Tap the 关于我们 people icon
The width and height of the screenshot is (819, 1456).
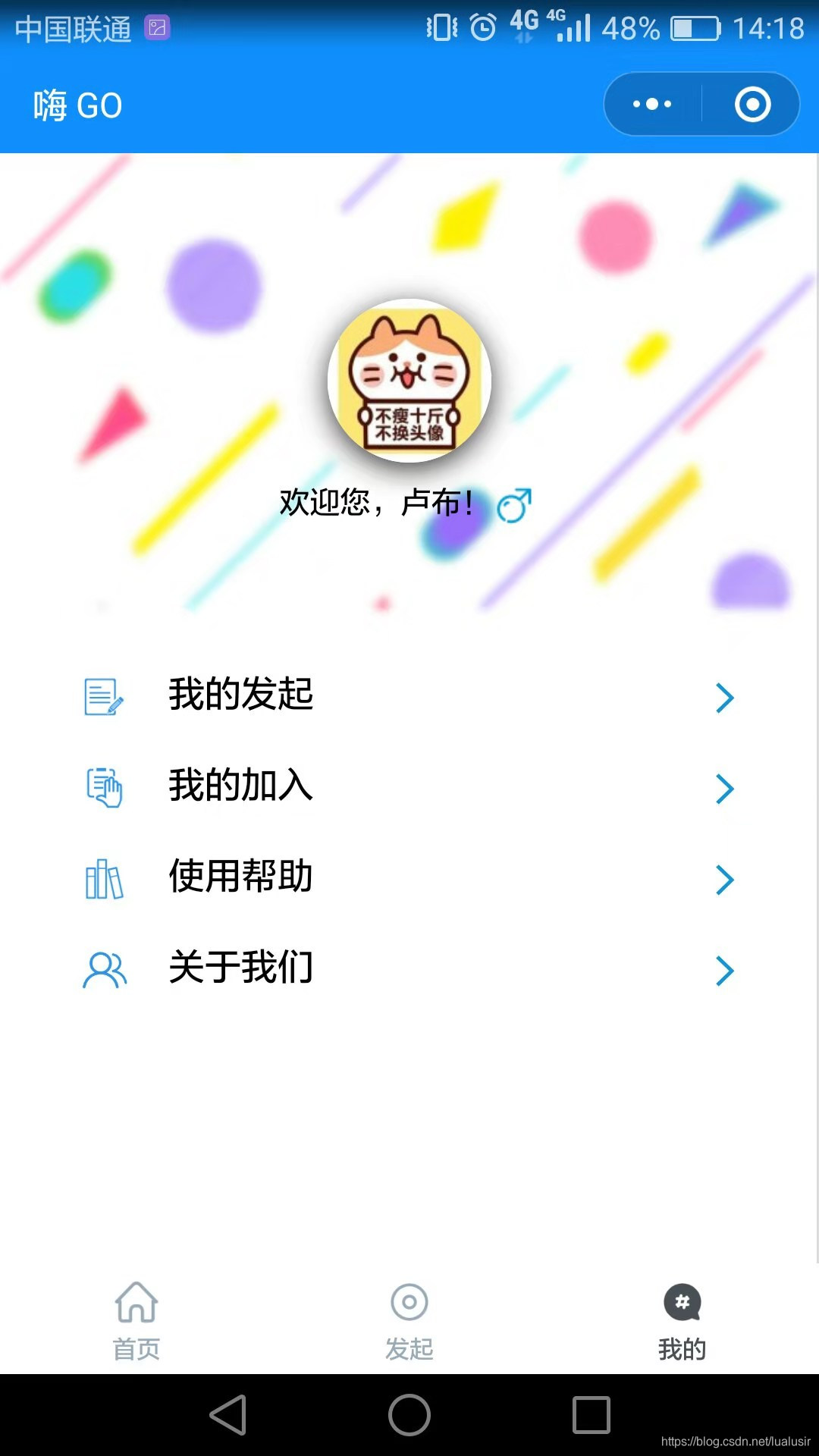pos(104,969)
